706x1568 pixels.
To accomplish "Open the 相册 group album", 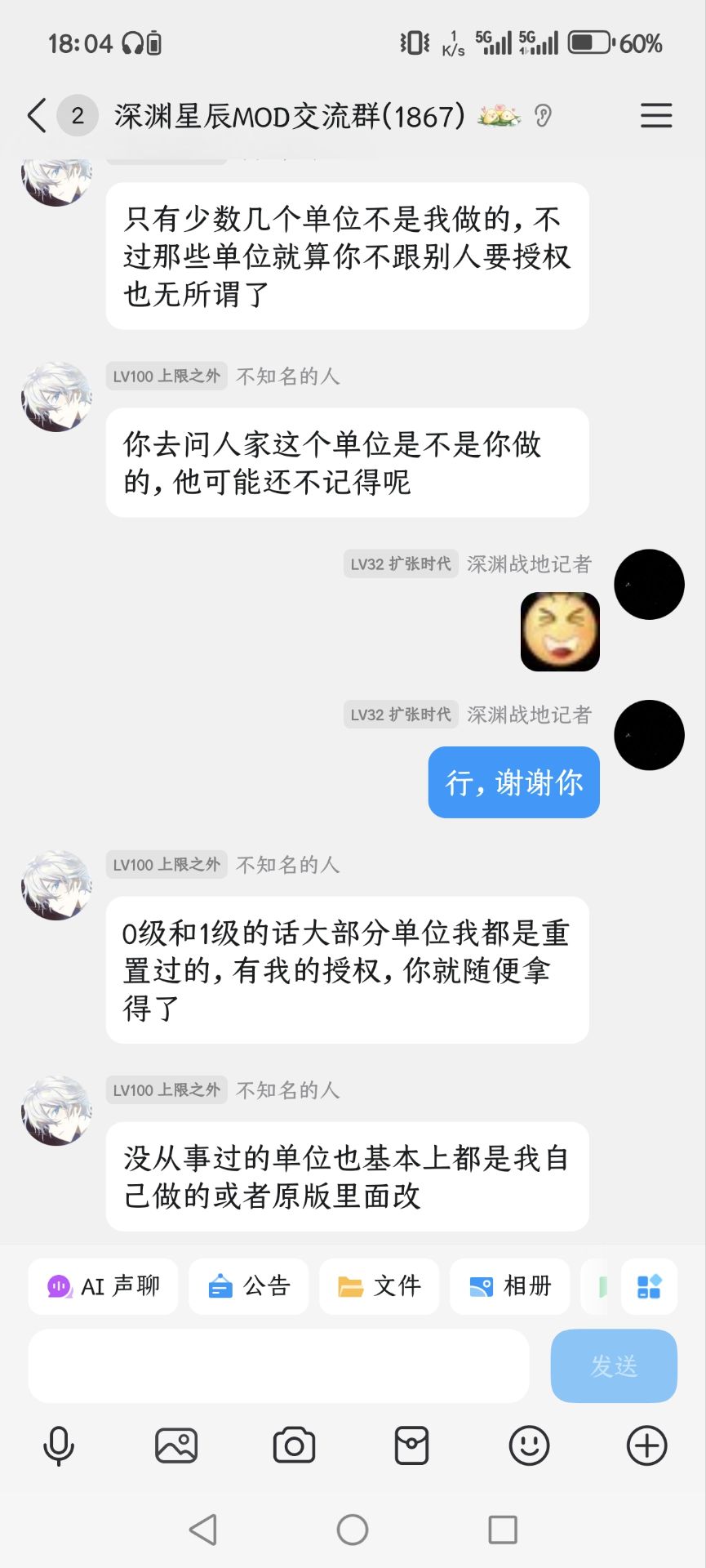I will coord(509,1286).
